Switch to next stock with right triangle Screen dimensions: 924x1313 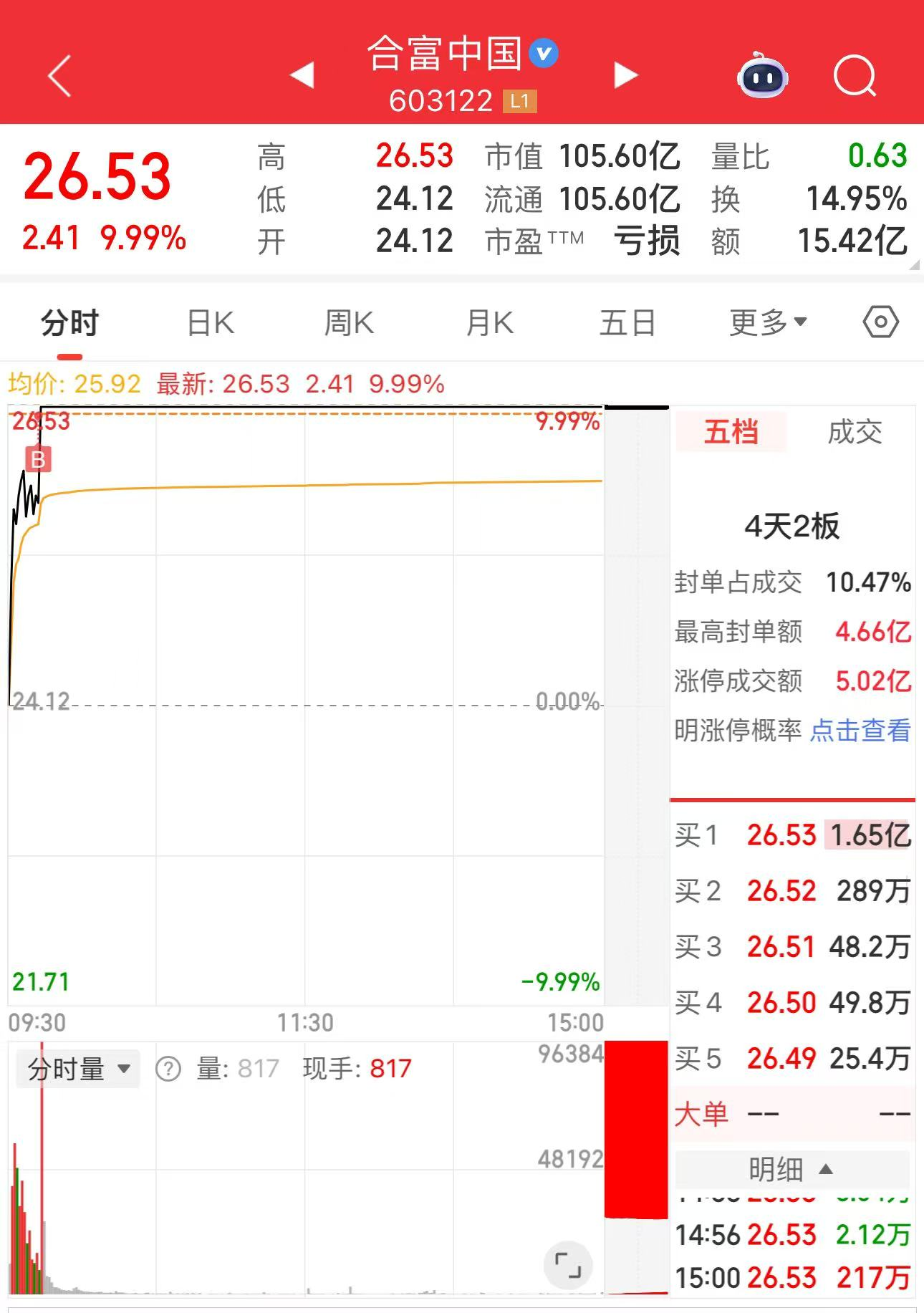point(626,74)
